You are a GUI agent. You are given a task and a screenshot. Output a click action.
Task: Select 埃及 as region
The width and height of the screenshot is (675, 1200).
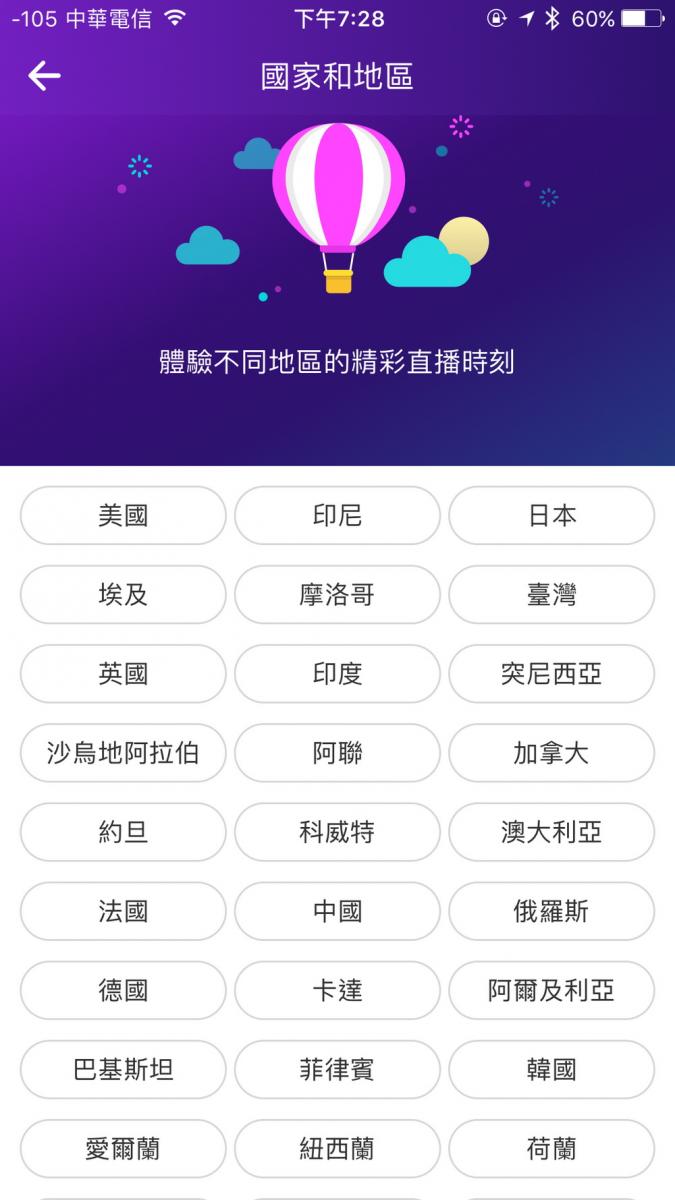pos(123,595)
